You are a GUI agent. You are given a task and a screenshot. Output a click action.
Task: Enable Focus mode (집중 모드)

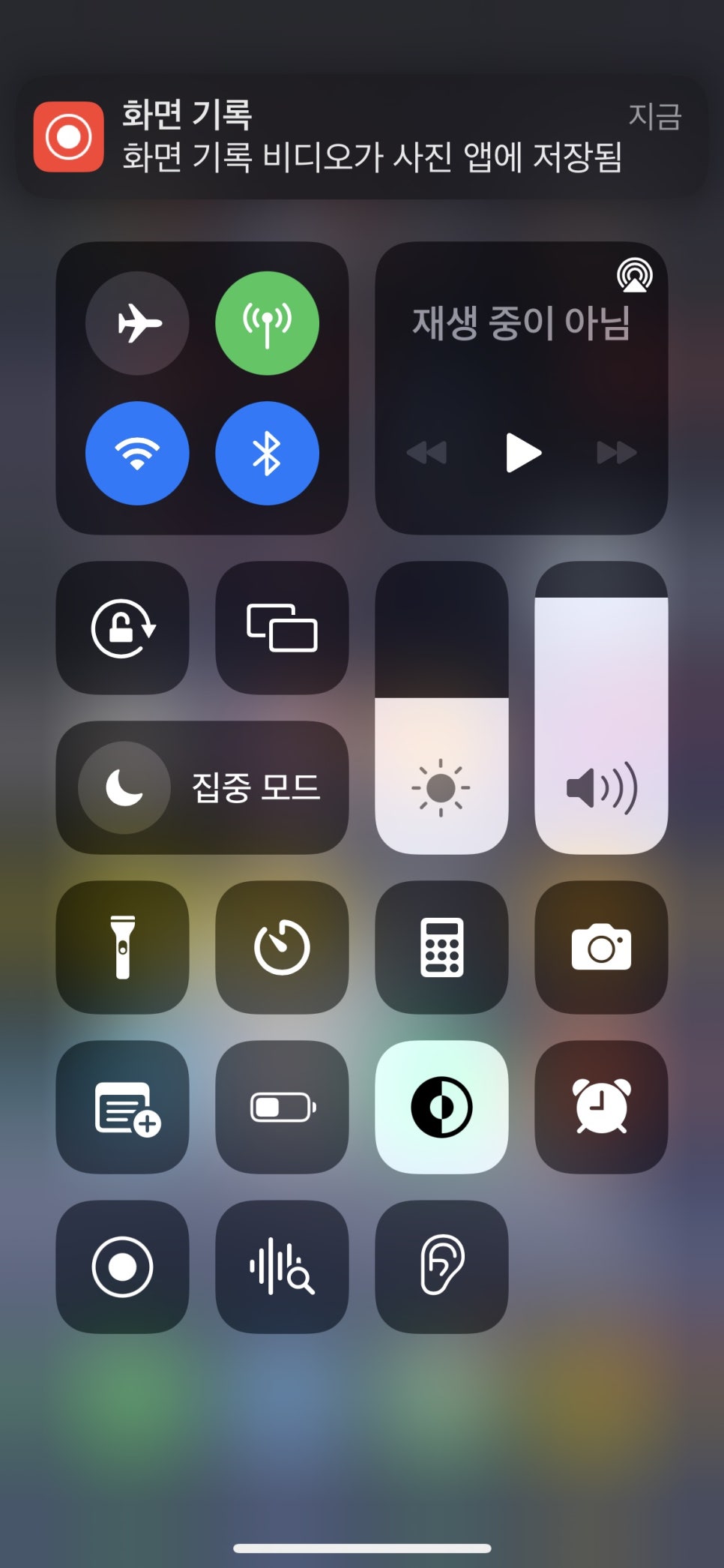point(202,787)
